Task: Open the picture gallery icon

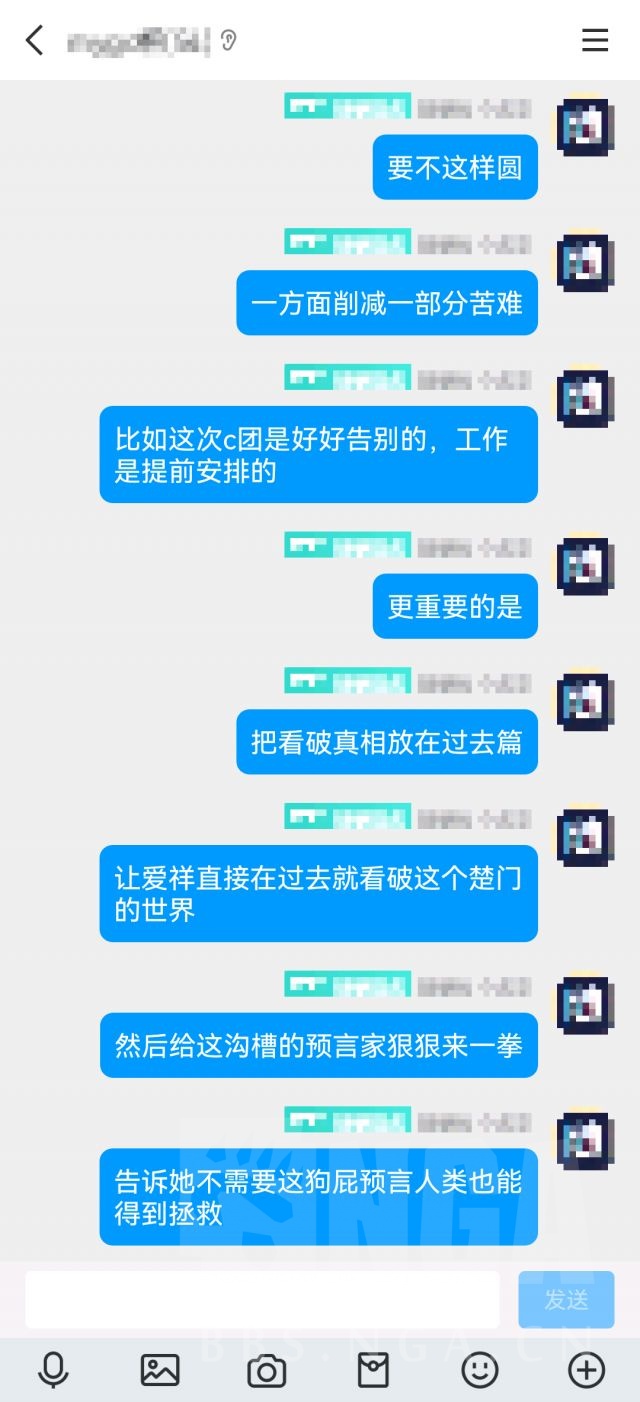Action: (160, 1369)
